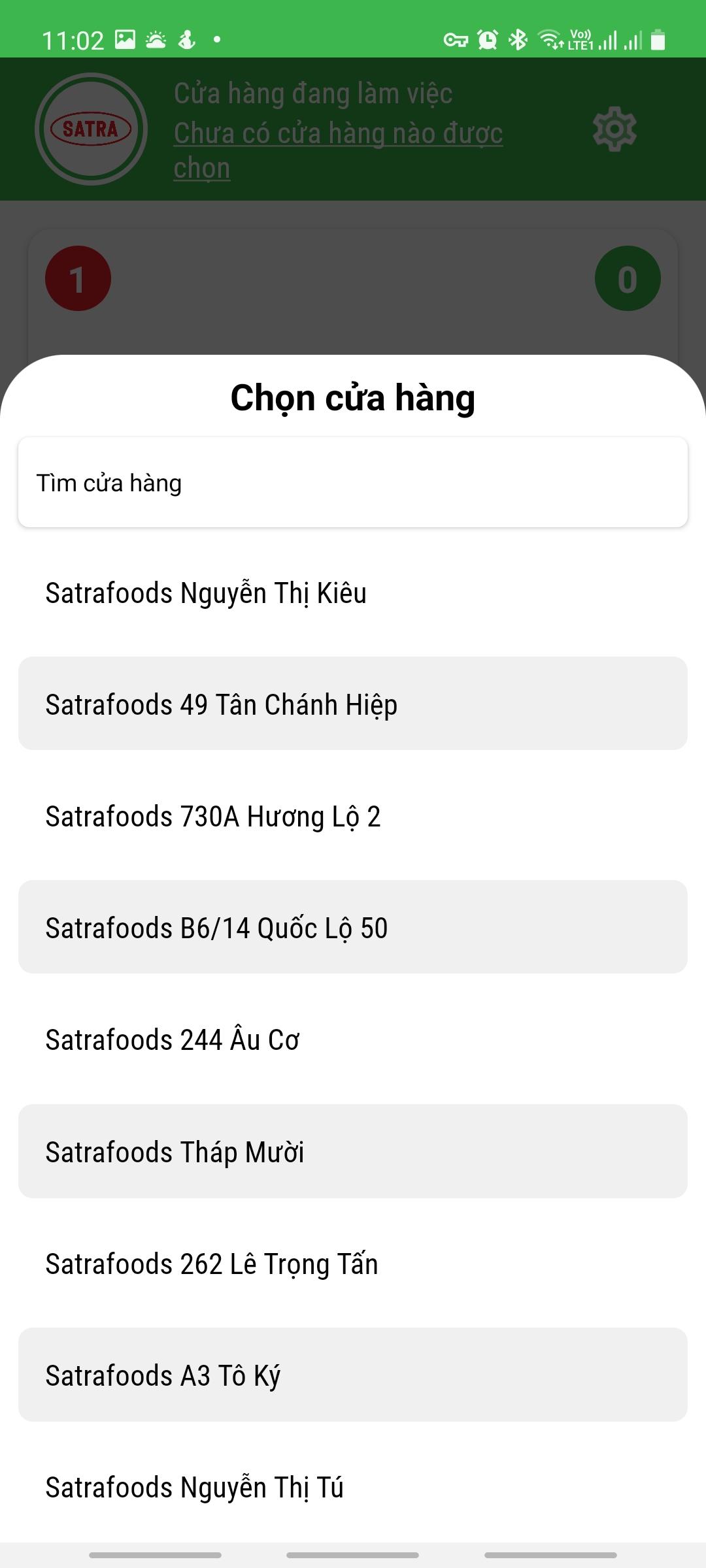Select Satrafoods Nguyễn Thị Kiêu store
The image size is (706, 1568).
(x=353, y=592)
